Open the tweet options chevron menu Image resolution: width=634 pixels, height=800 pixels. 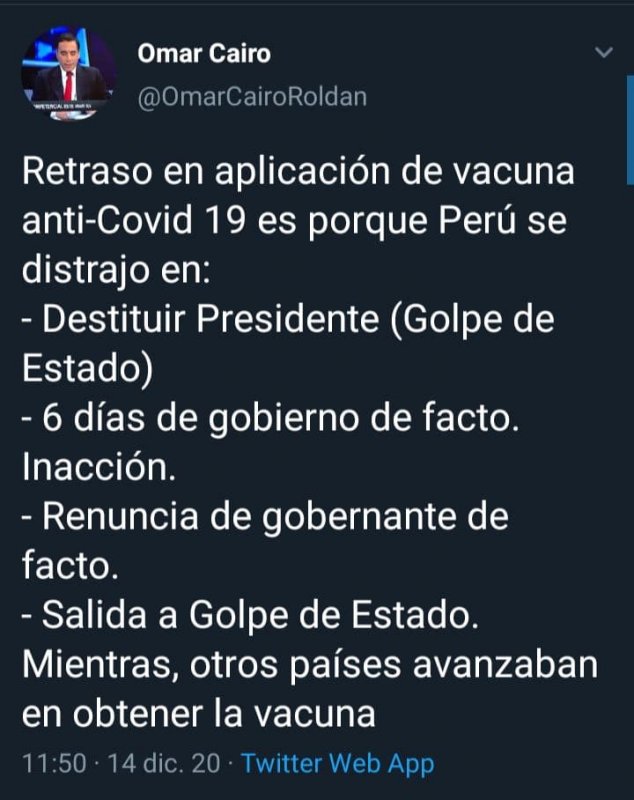point(603,53)
